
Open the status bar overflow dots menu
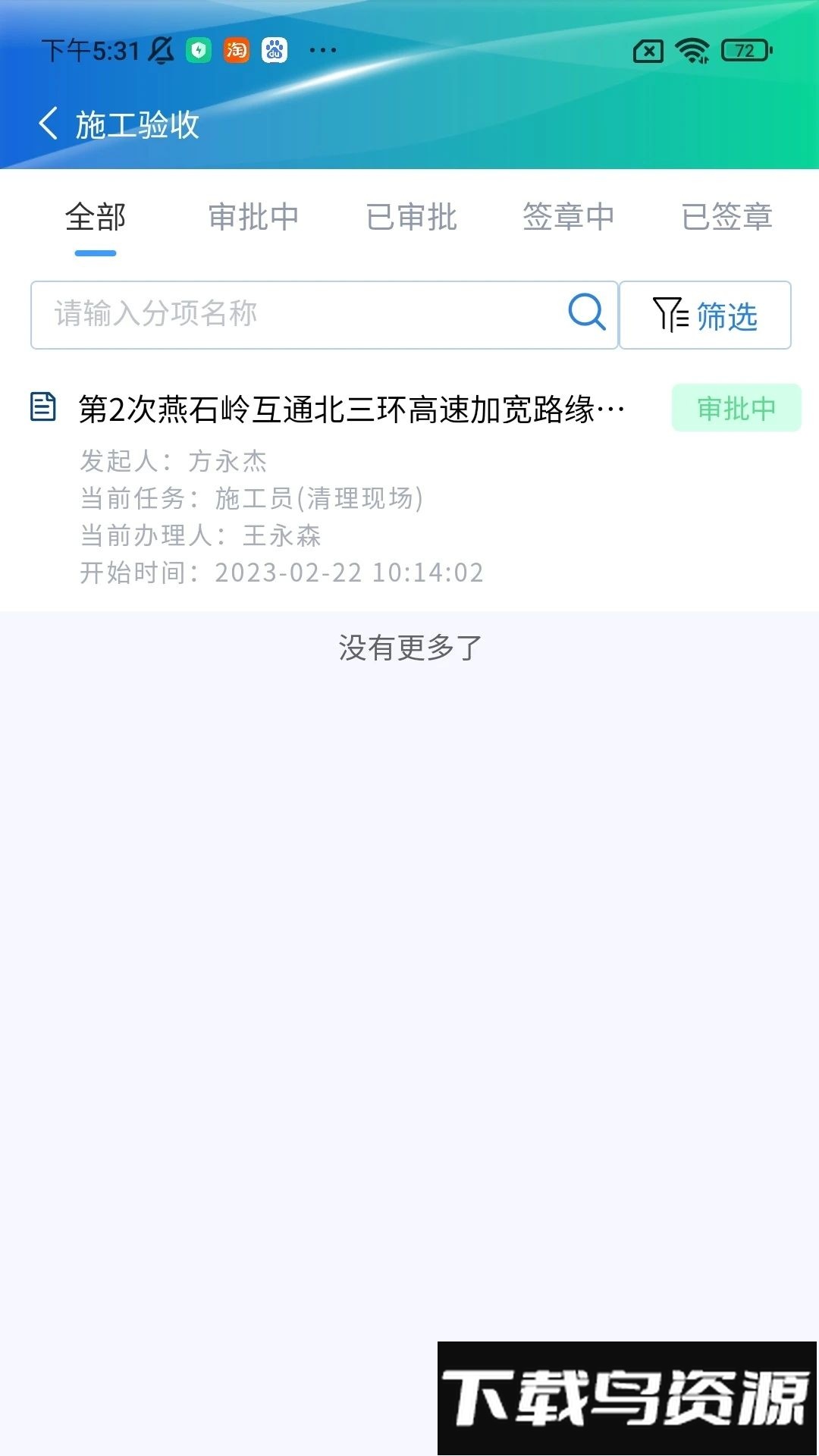click(321, 50)
